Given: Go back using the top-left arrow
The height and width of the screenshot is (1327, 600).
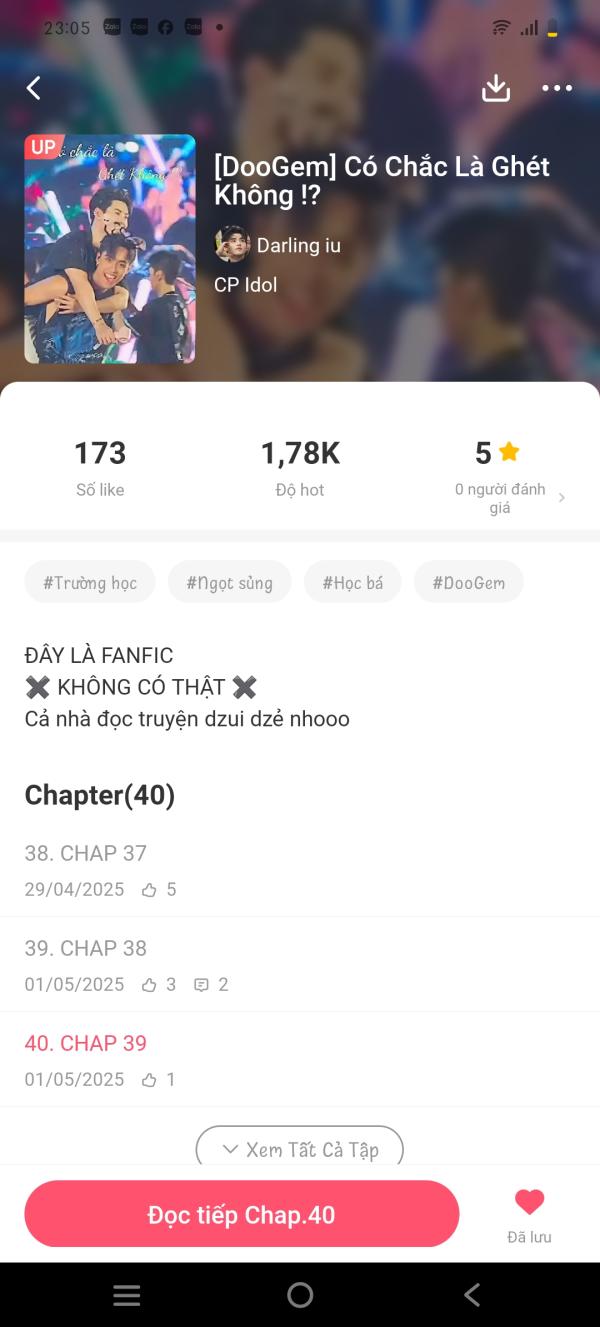Looking at the screenshot, I should point(34,88).
